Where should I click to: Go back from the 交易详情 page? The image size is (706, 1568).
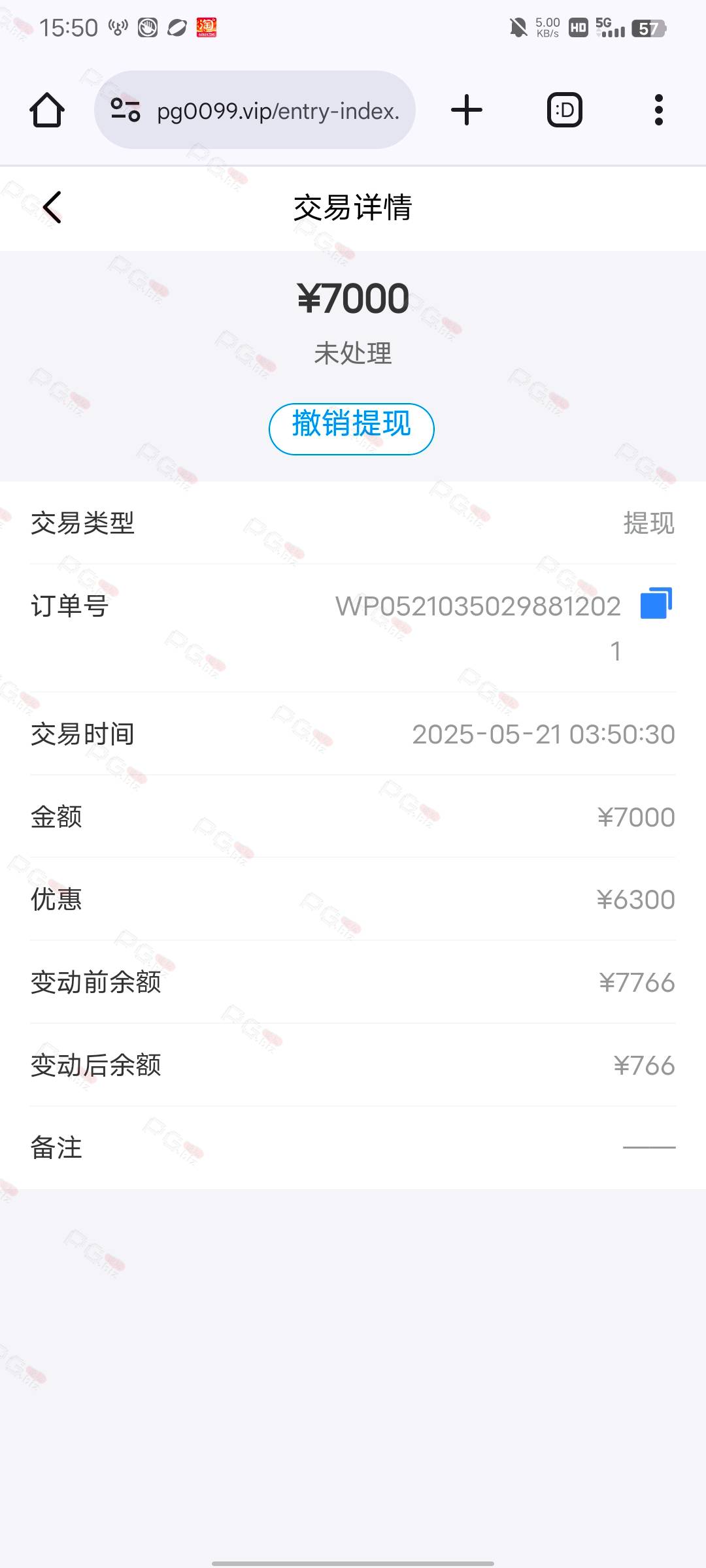pos(52,208)
